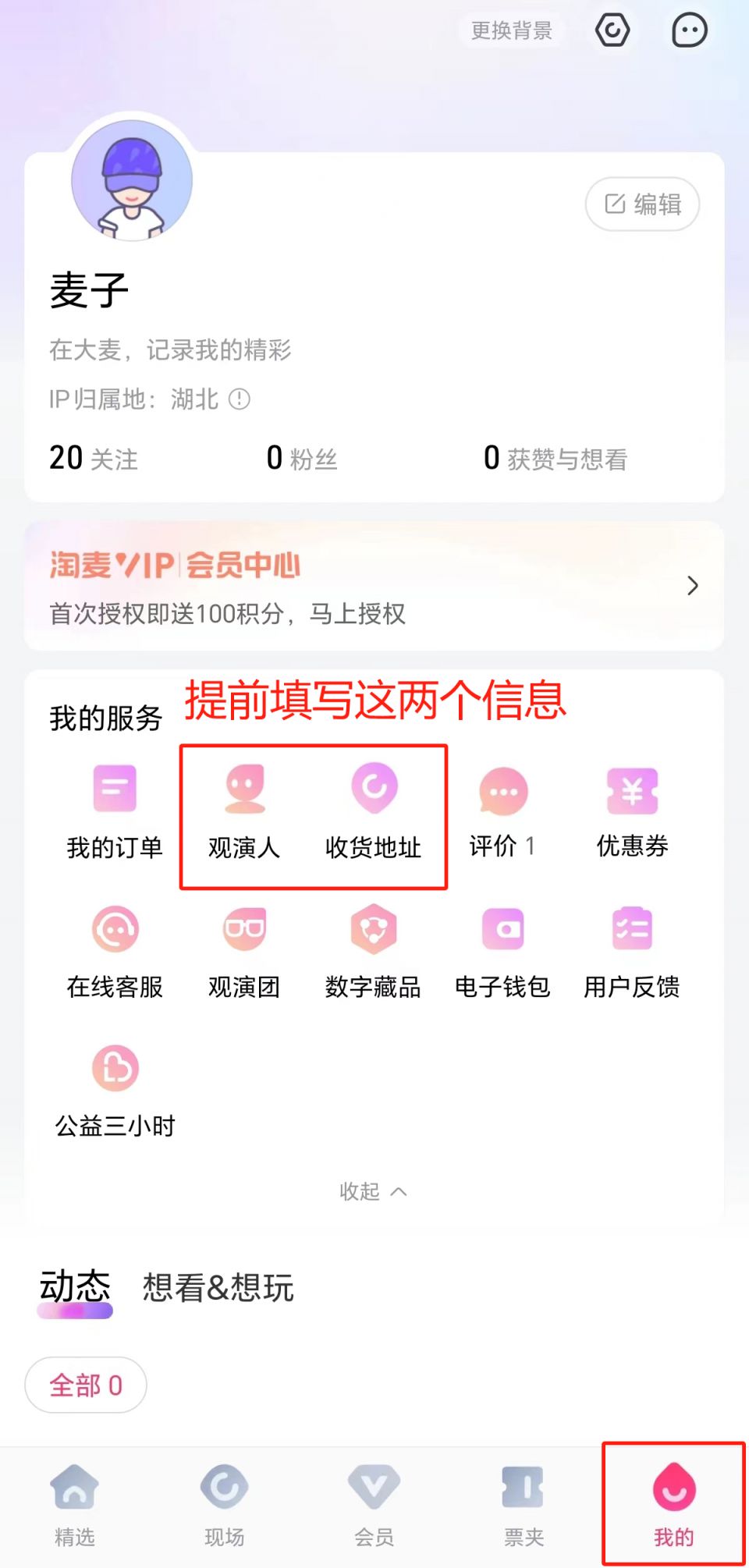The height and width of the screenshot is (1568, 749).
Task: Open 数字藏品
Action: [x=374, y=952]
